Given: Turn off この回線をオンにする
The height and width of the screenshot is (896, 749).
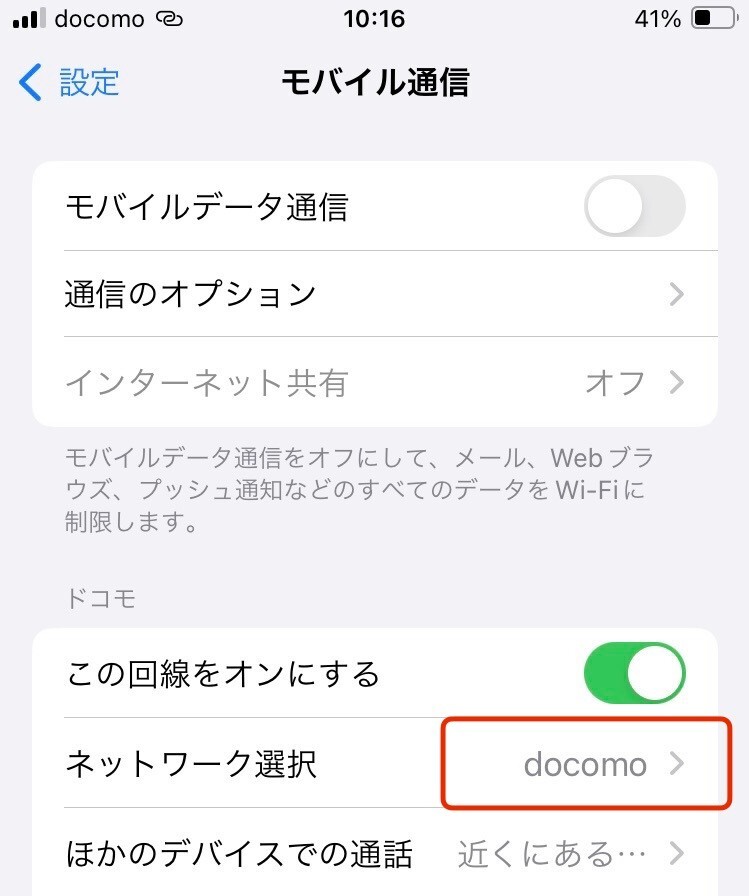Looking at the screenshot, I should pyautogui.click(x=634, y=673).
